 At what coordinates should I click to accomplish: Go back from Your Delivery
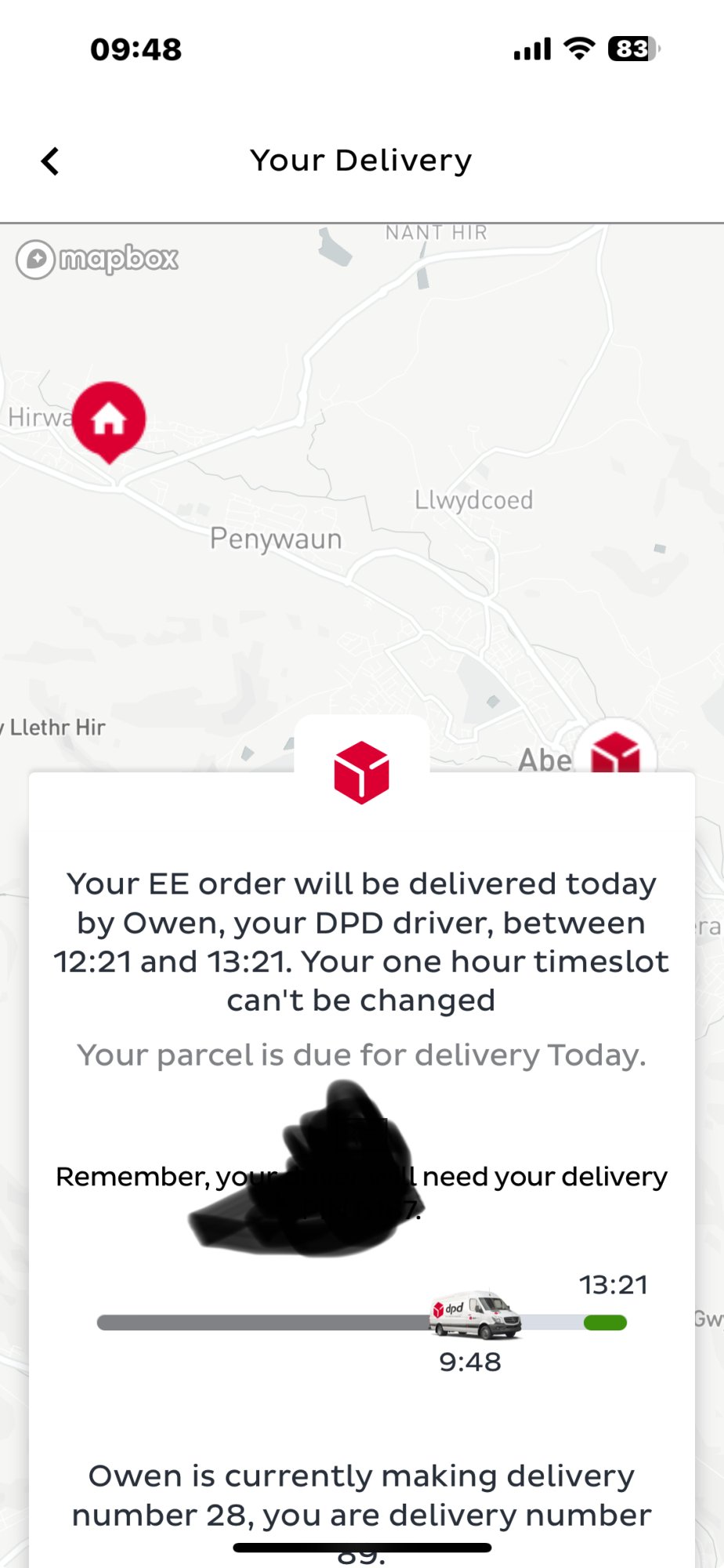[51, 162]
